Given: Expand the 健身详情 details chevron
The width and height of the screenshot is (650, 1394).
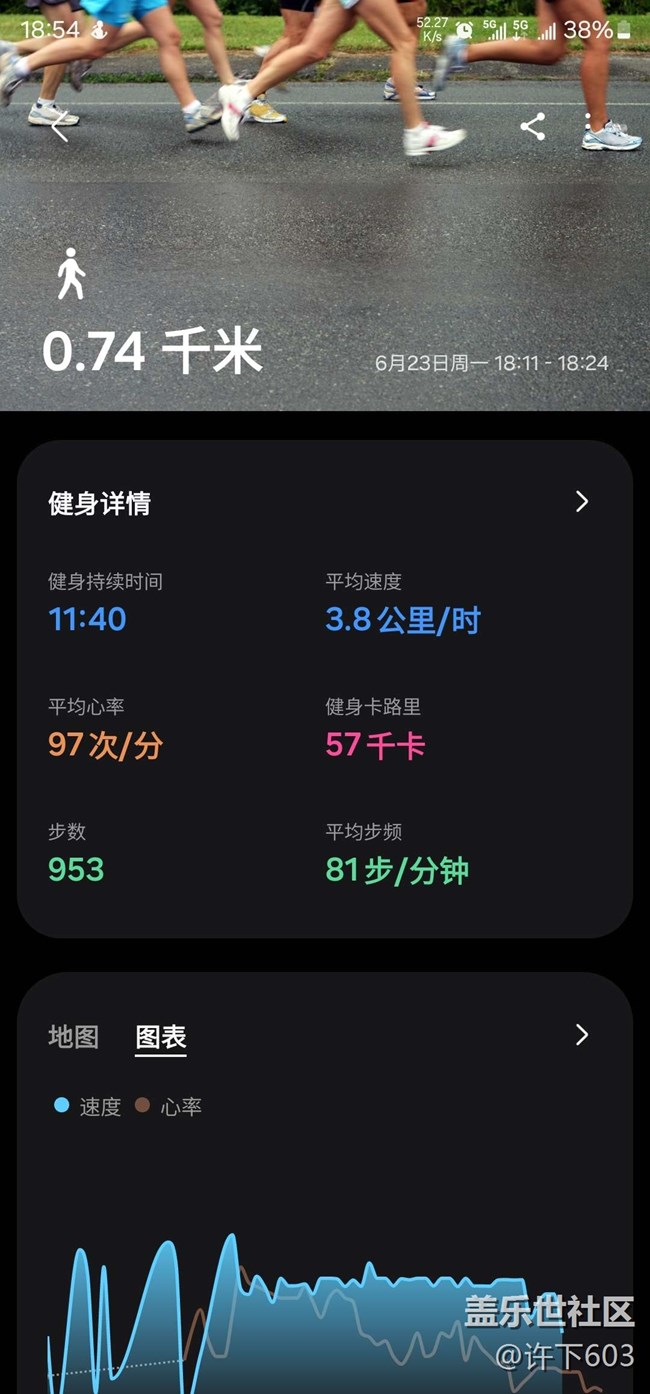Looking at the screenshot, I should pyautogui.click(x=582, y=502).
